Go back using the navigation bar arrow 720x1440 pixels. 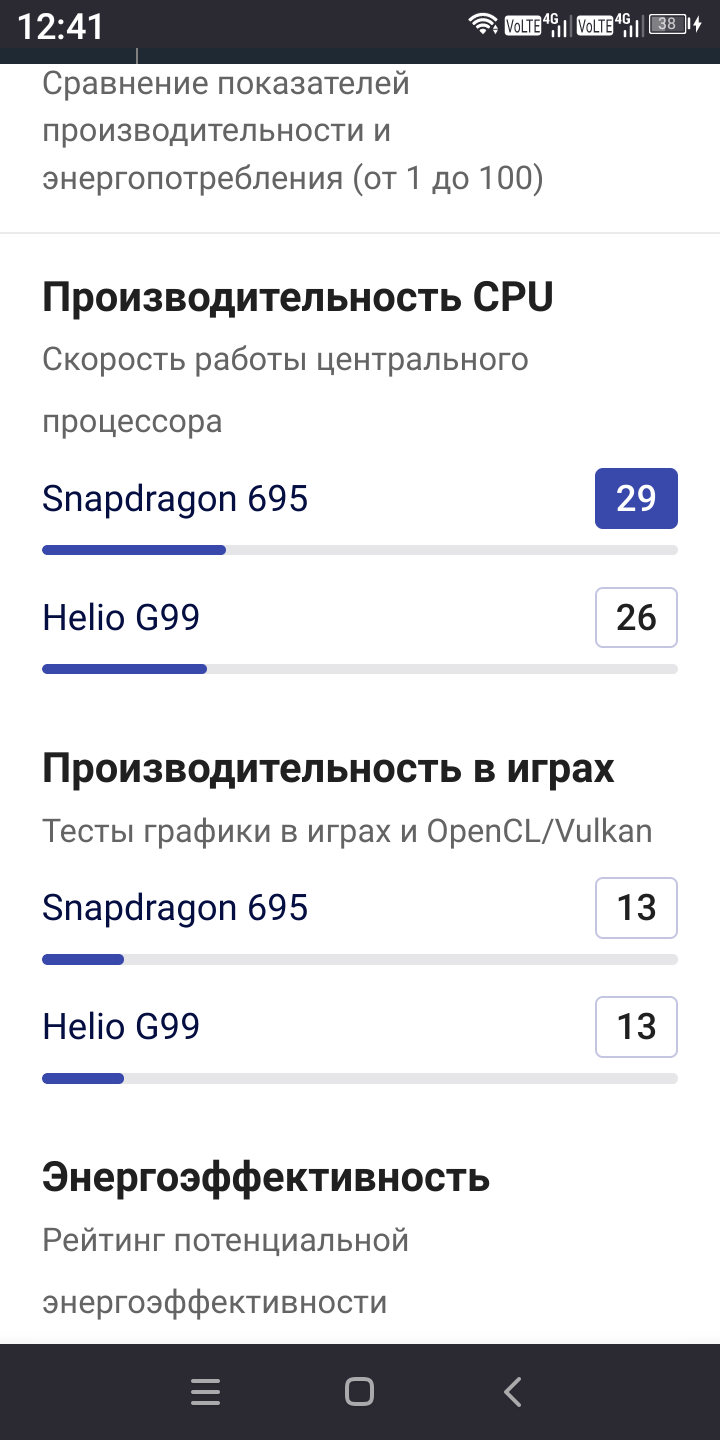[513, 1391]
